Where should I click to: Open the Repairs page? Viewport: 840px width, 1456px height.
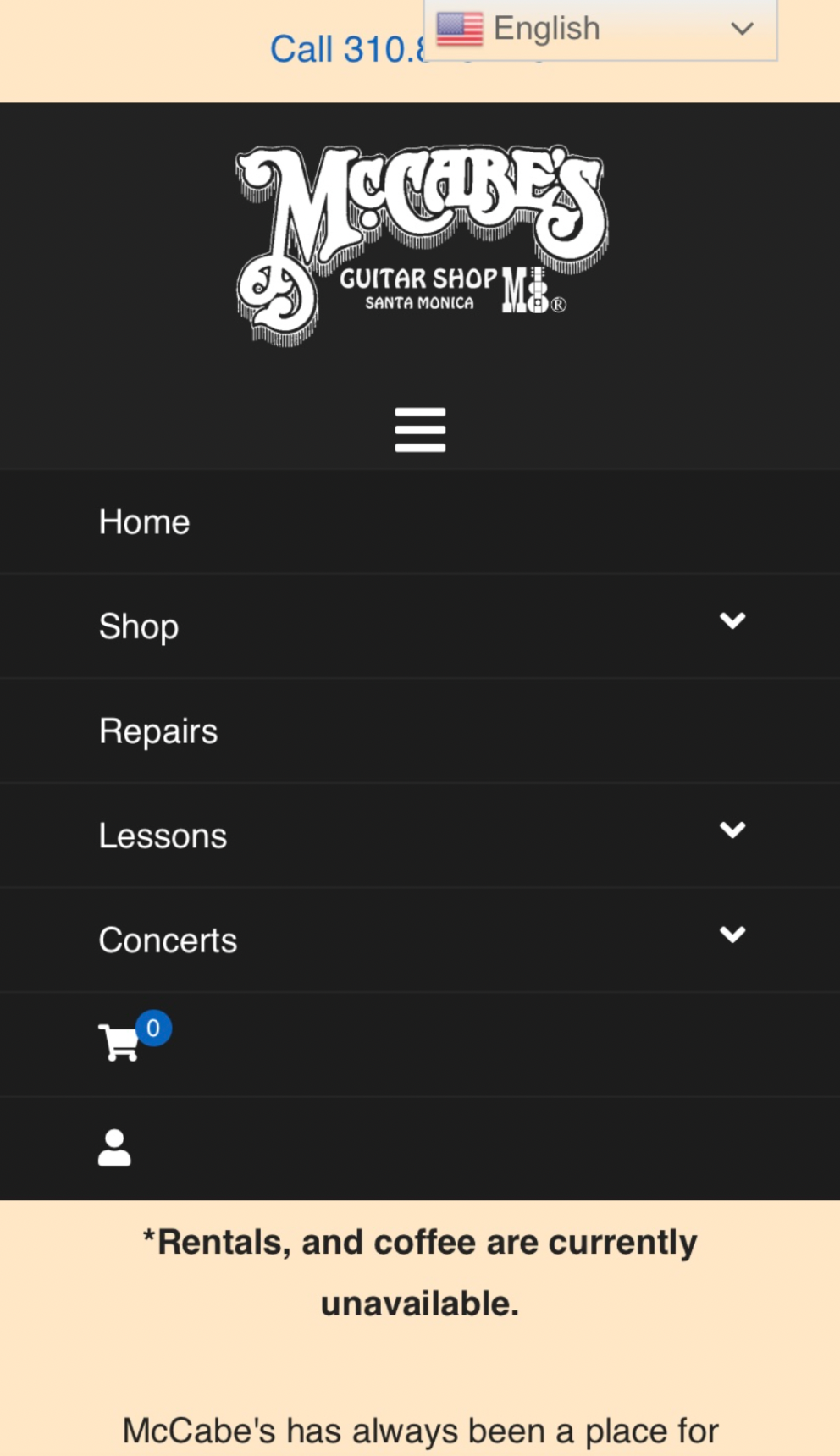158,731
